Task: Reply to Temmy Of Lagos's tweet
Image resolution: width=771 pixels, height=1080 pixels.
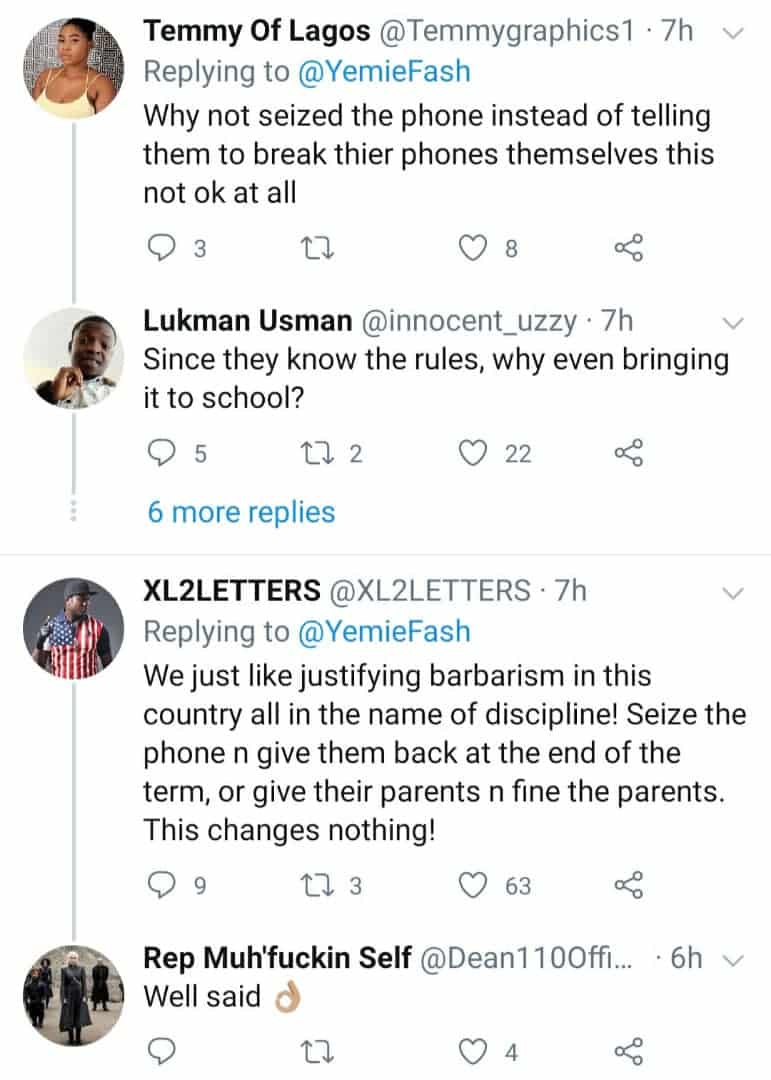Action: 161,249
